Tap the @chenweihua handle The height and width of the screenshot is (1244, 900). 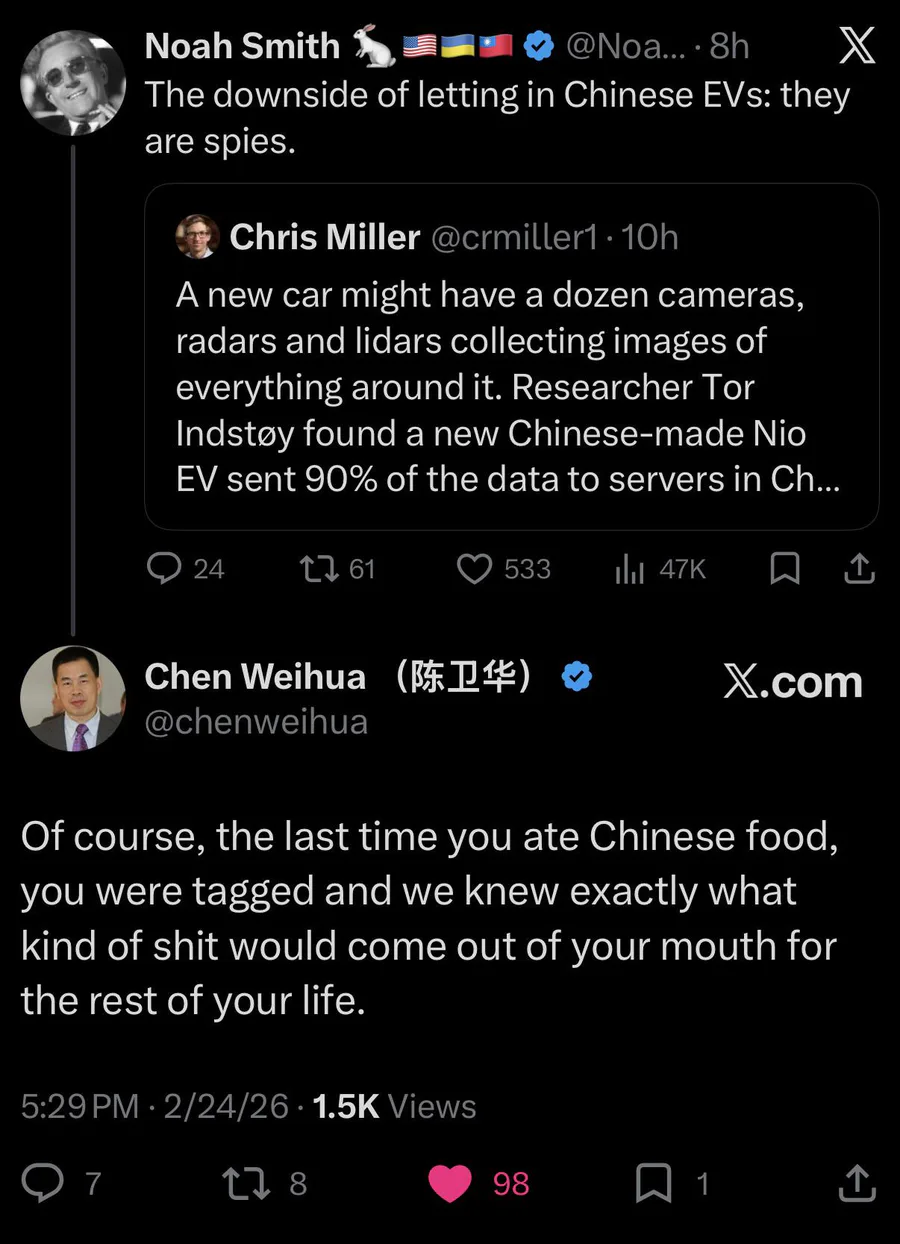(256, 722)
